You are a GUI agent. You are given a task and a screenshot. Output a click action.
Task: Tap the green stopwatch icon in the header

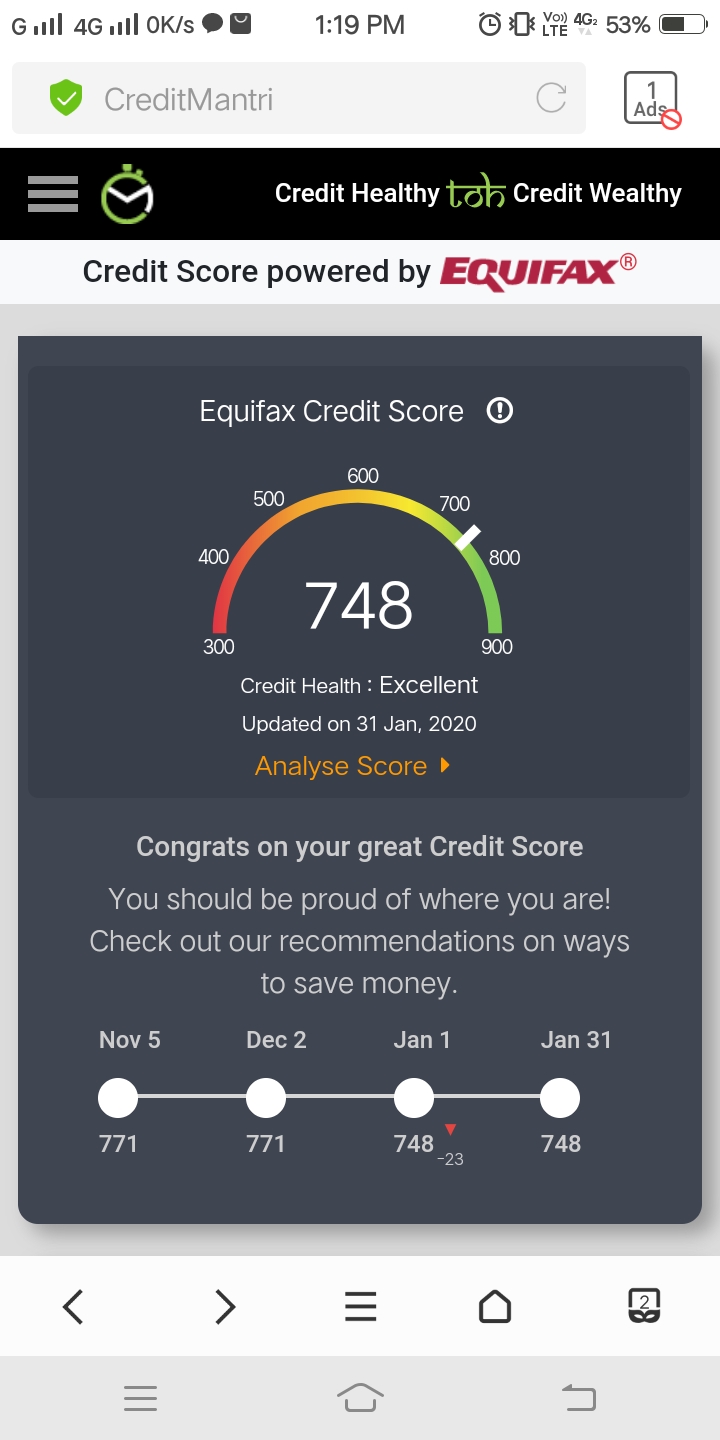point(127,193)
